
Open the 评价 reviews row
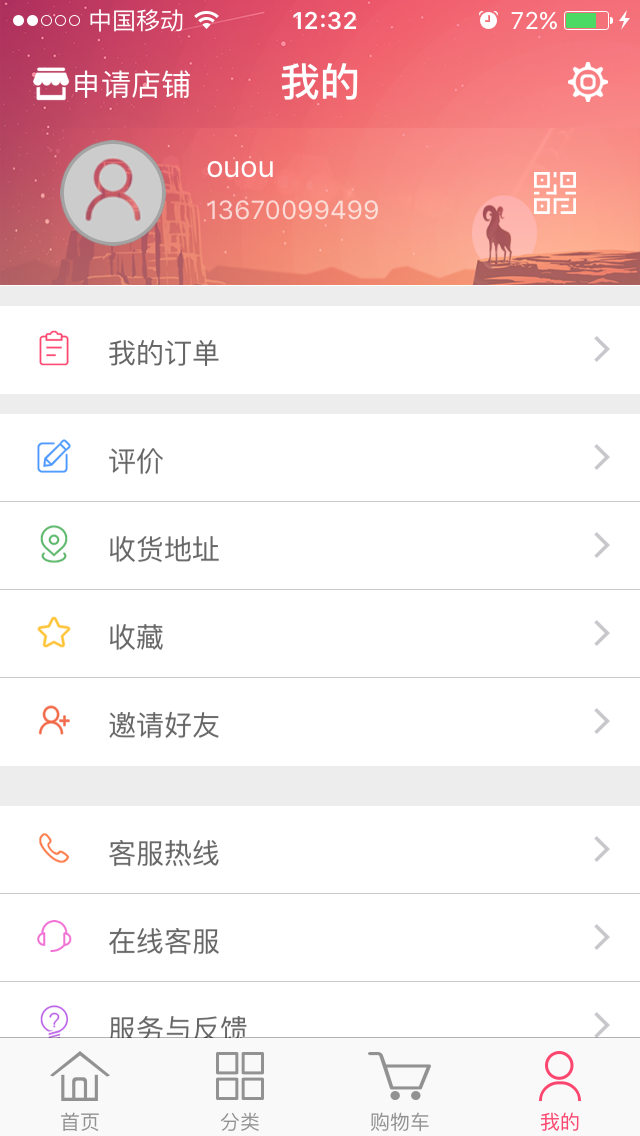pos(320,458)
